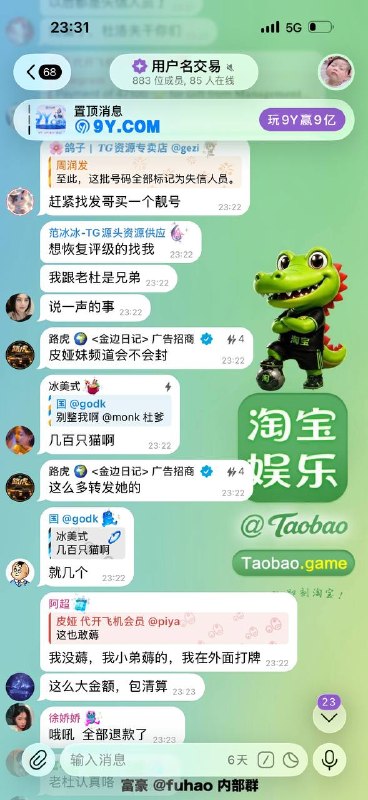The image size is (368, 800).
Task: Open the quoted 冰美式 几百只猫啊 reply
Action: pos(87,543)
